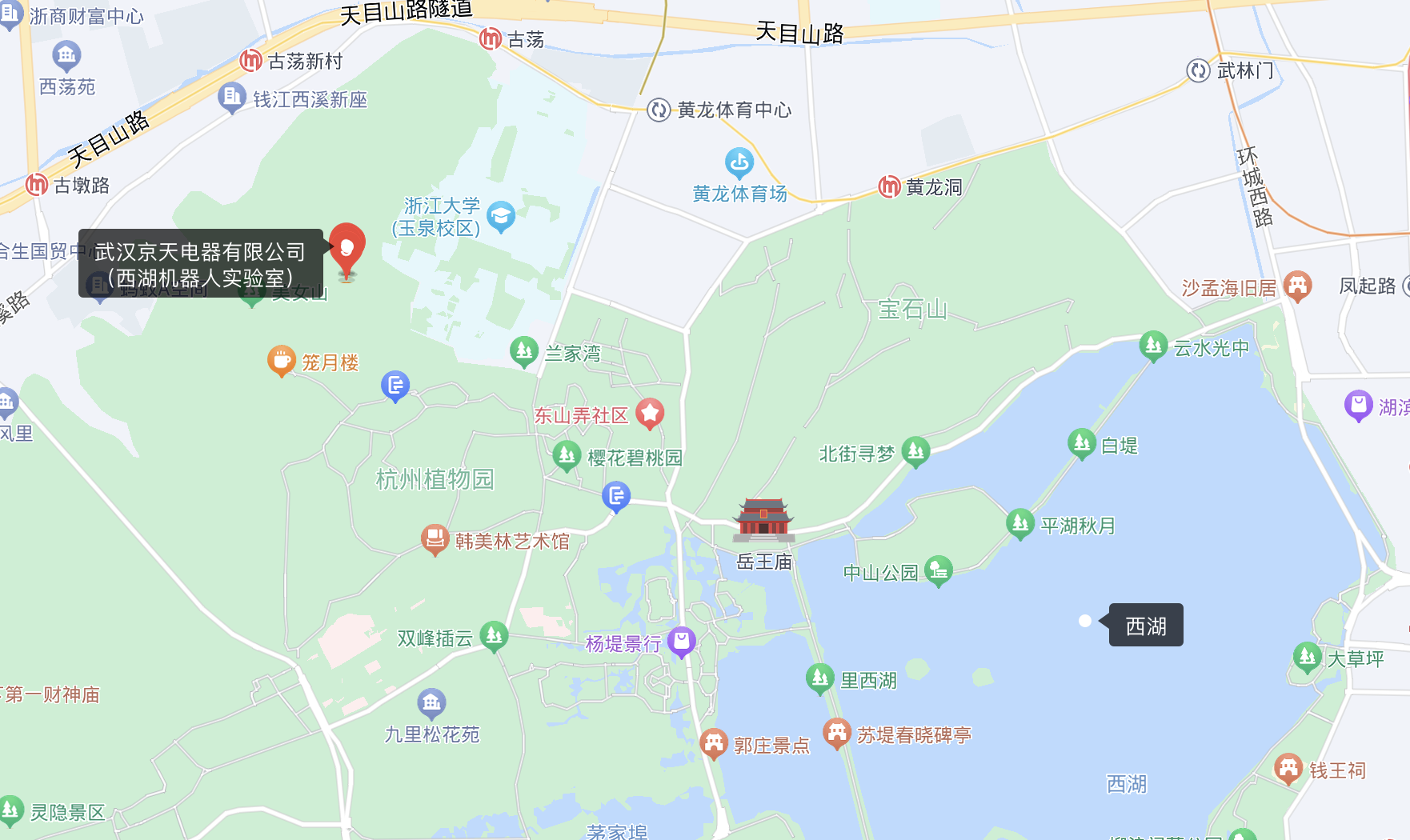The image size is (1410, 840).
Task: Open the 古荡 metro station marker
Action: click(491, 38)
